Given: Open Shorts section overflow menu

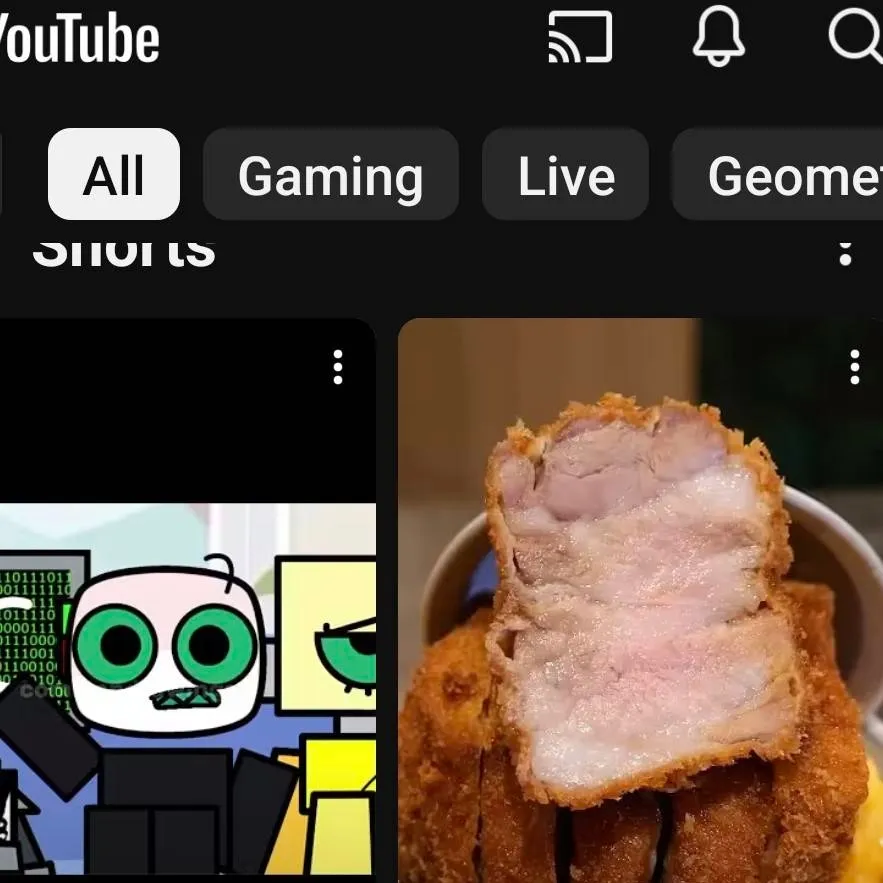Looking at the screenshot, I should (x=845, y=252).
